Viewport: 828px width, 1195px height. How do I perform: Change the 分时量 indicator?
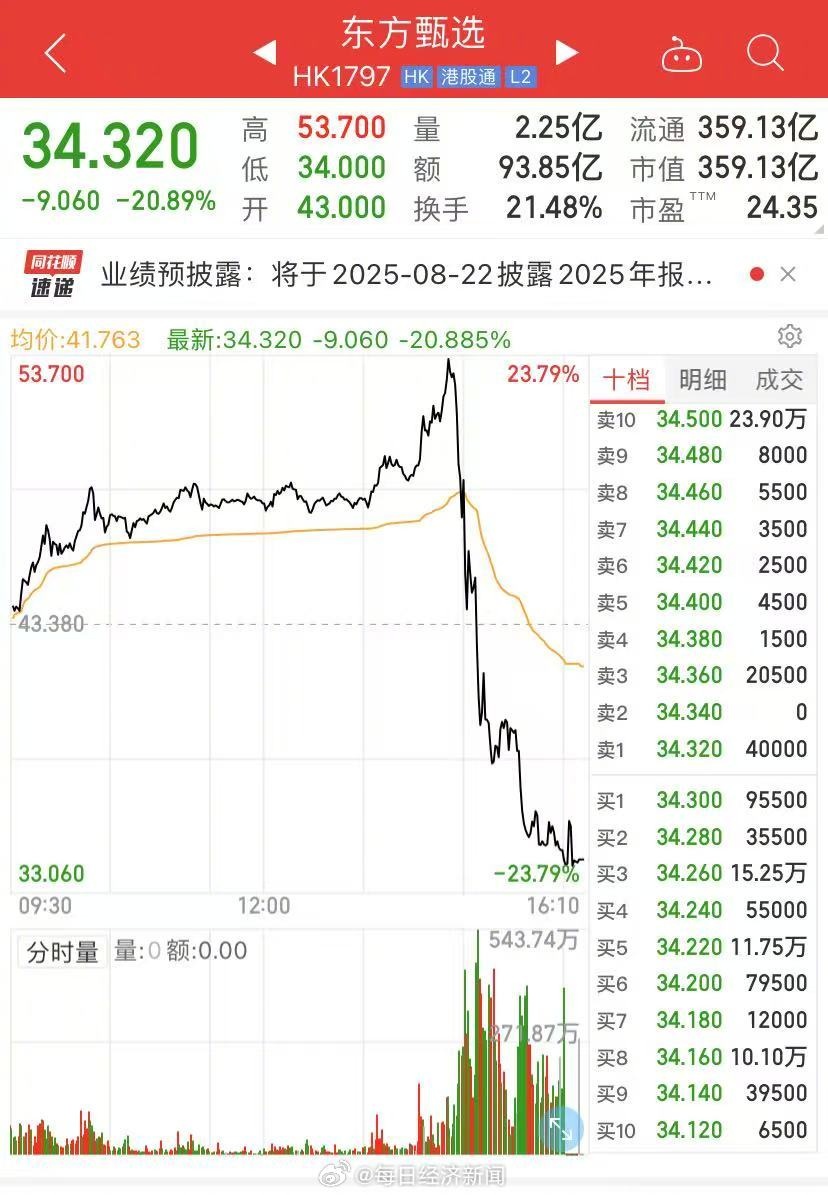63,952
